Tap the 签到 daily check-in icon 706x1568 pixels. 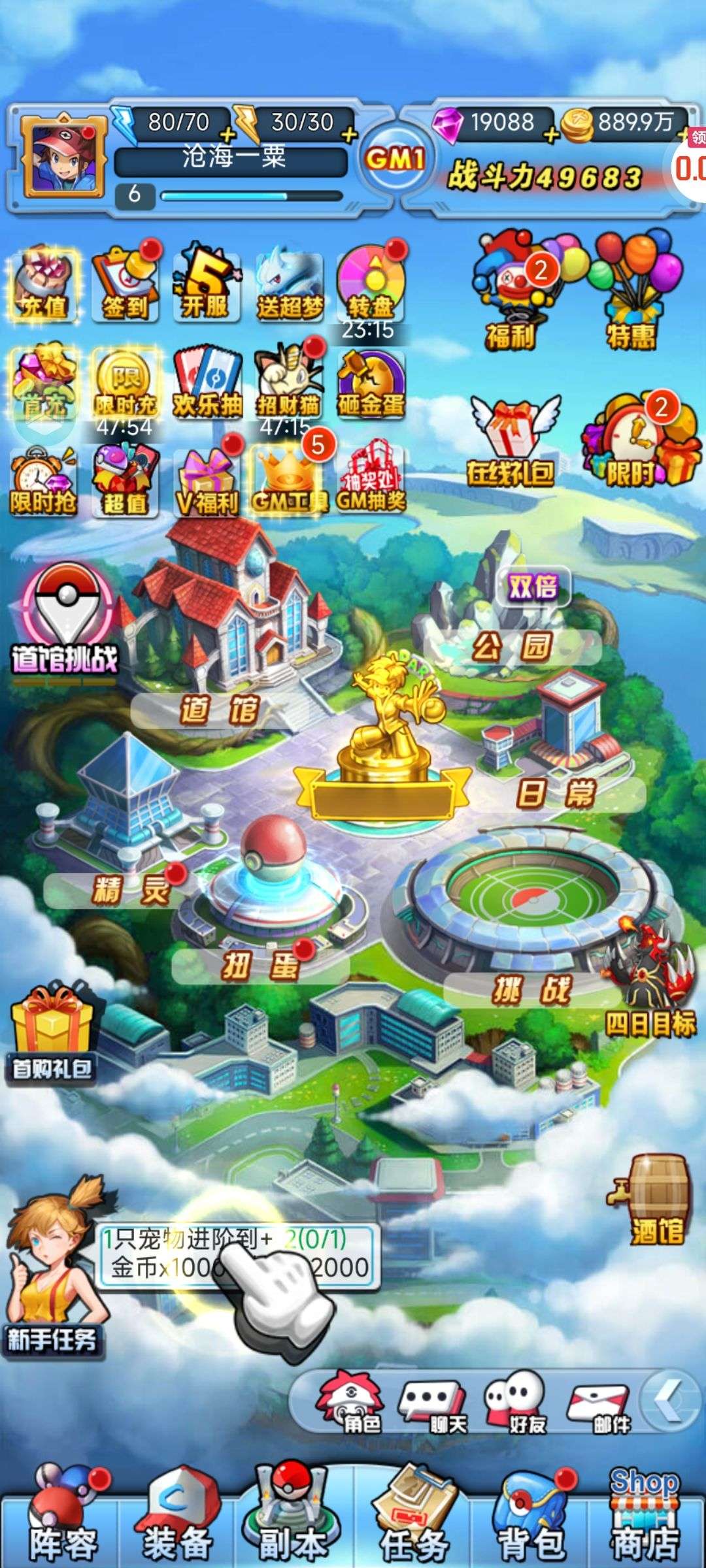point(125,284)
